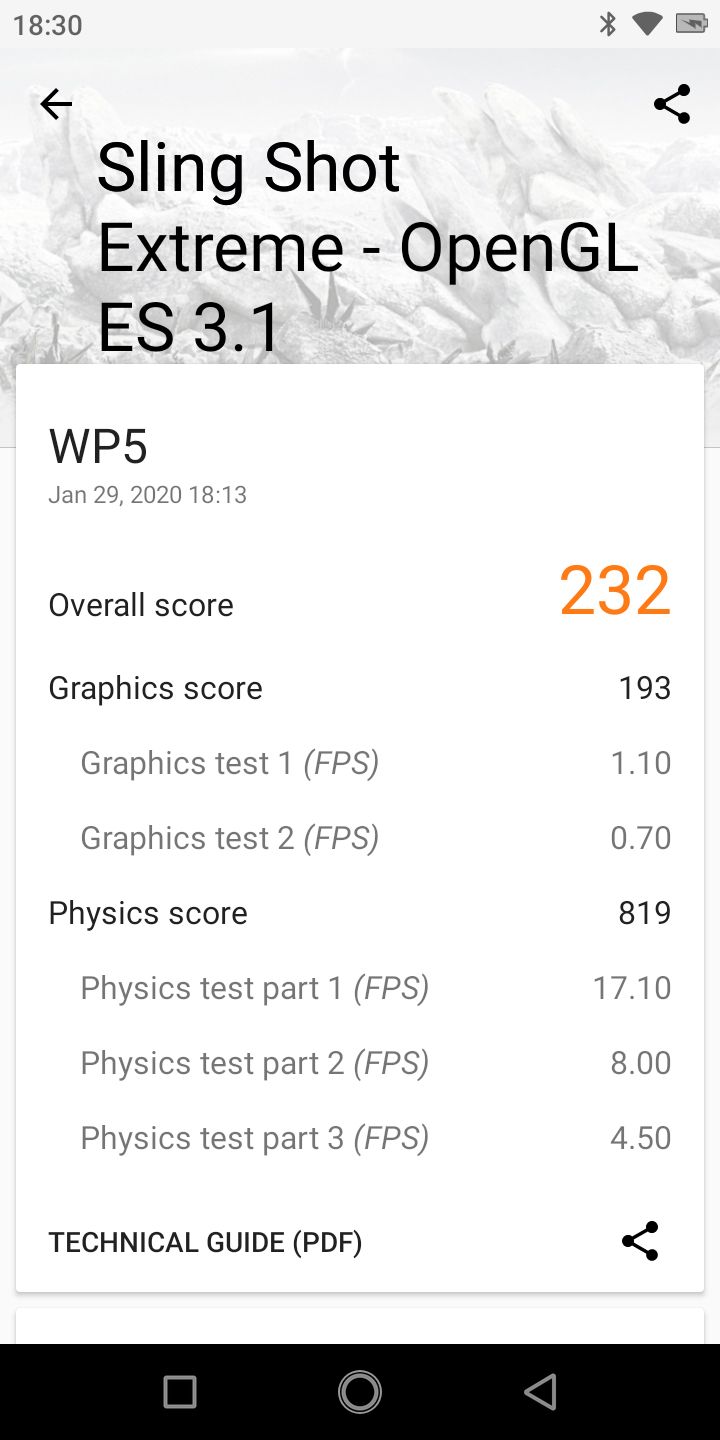The width and height of the screenshot is (720, 1440).
Task: Share via icon beside Technical Guide
Action: (640, 1241)
